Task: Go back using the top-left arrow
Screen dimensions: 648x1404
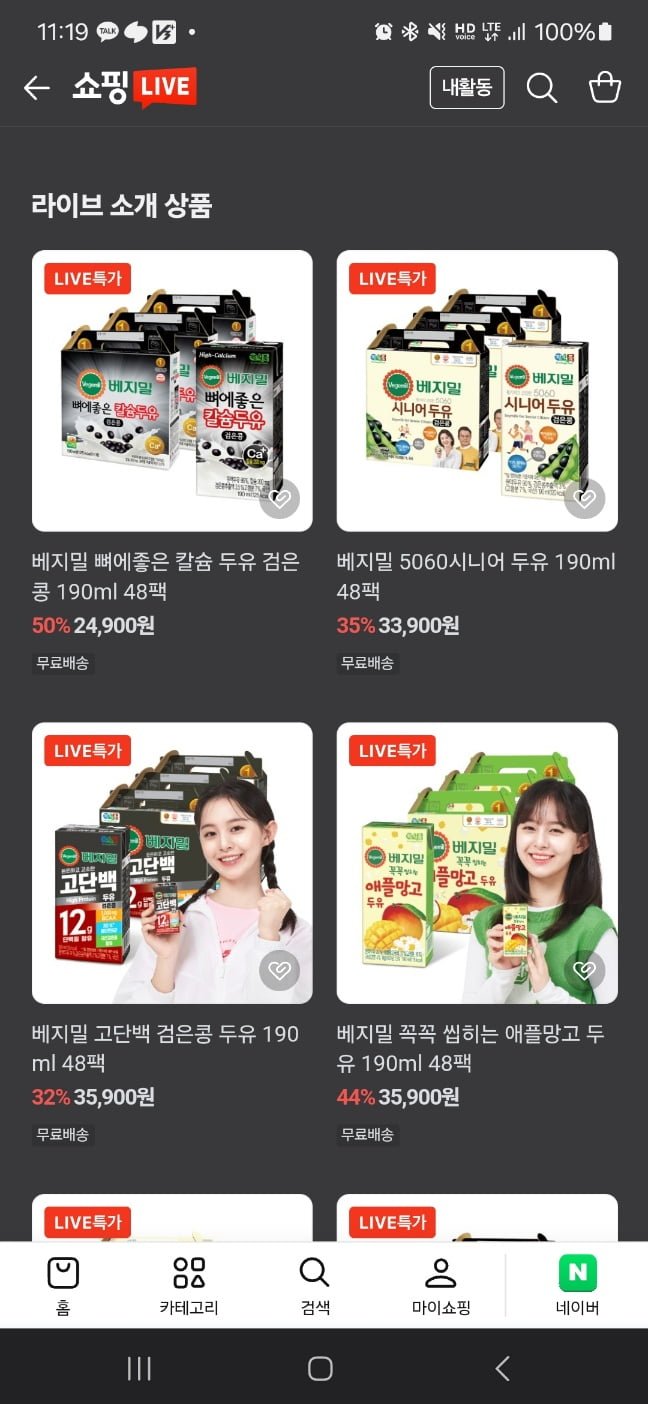Action: point(37,88)
